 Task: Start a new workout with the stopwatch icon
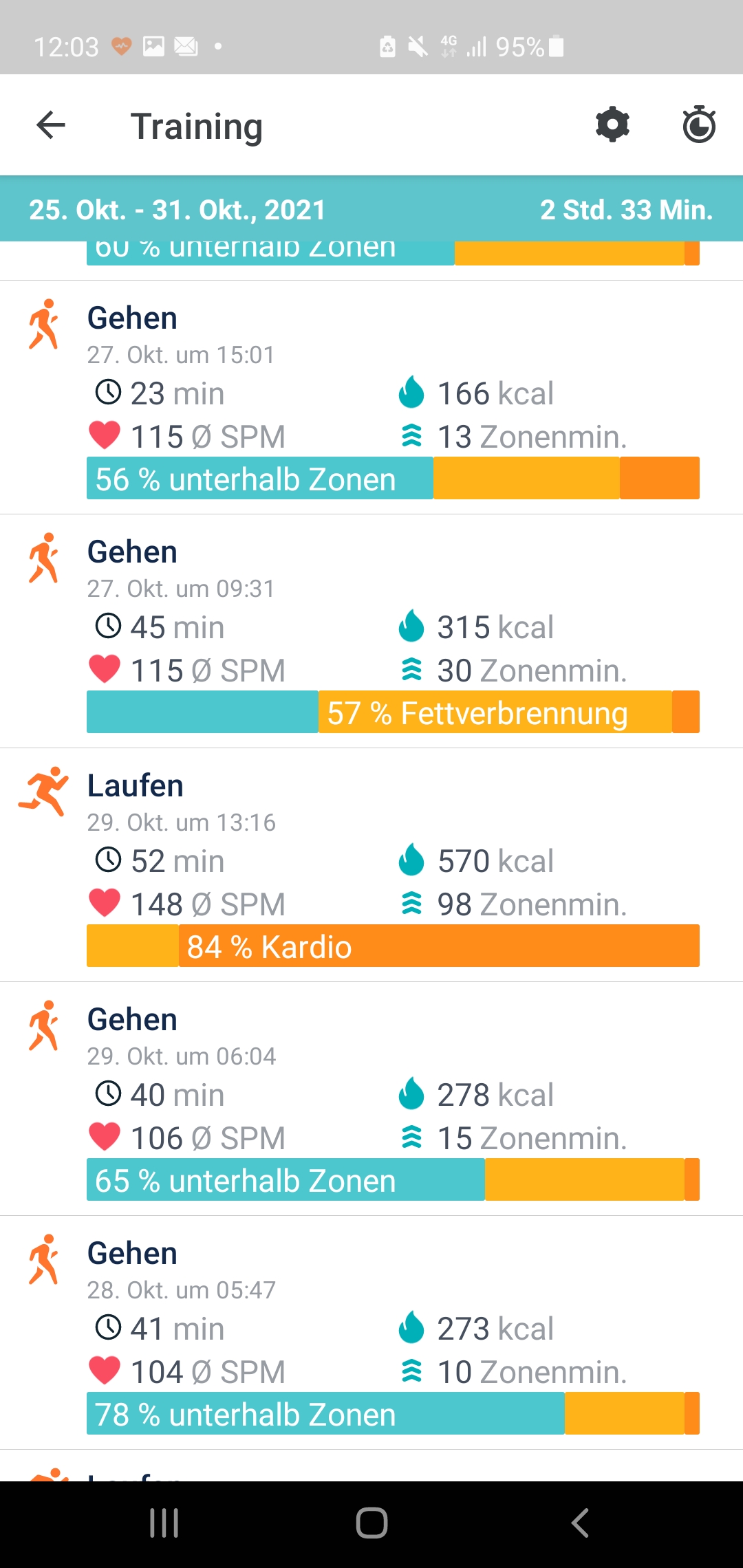pos(699,125)
